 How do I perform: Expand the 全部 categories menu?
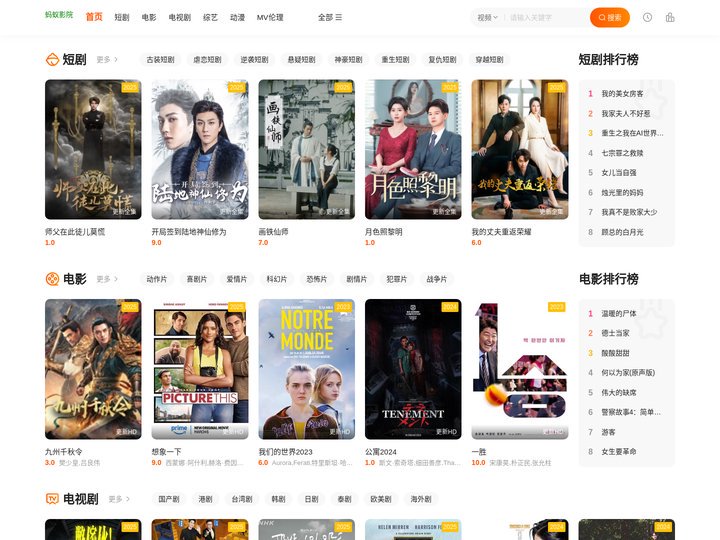(329, 17)
